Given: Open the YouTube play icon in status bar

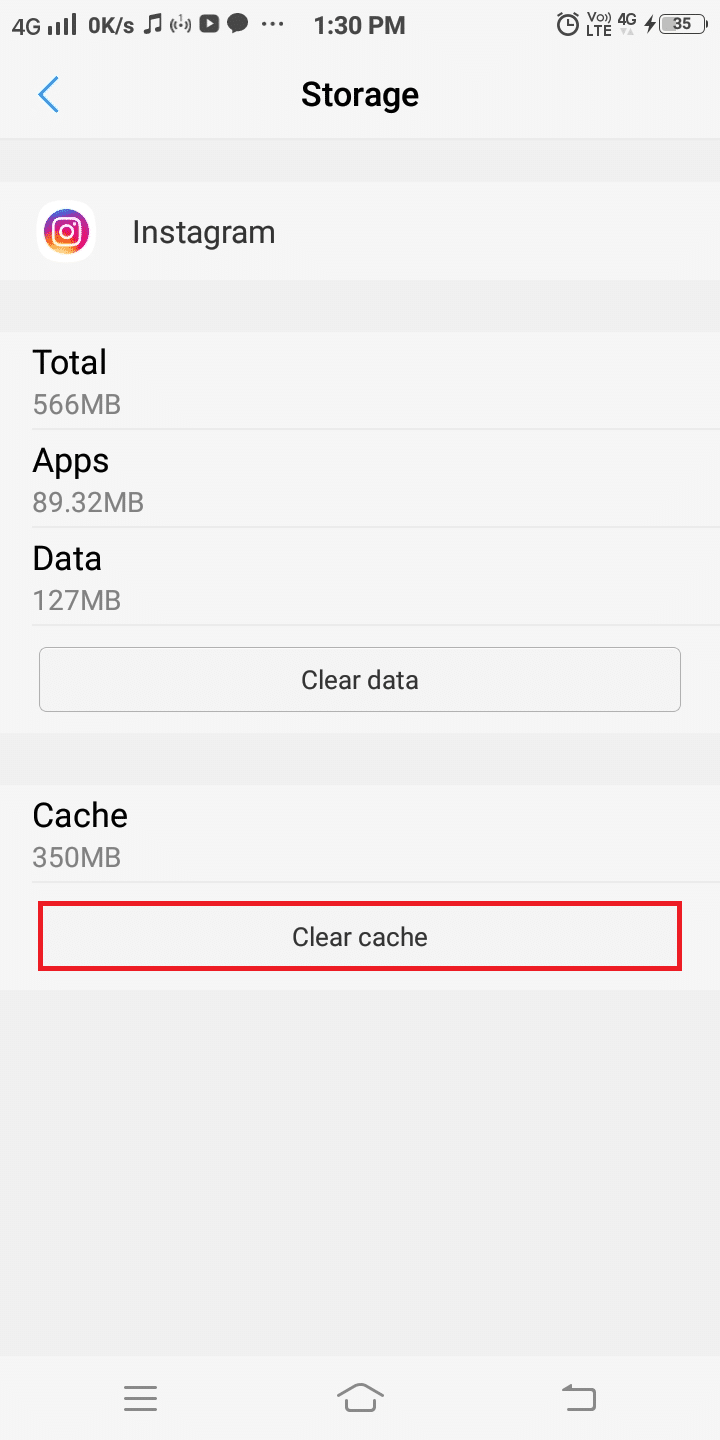Looking at the screenshot, I should (x=208, y=24).
